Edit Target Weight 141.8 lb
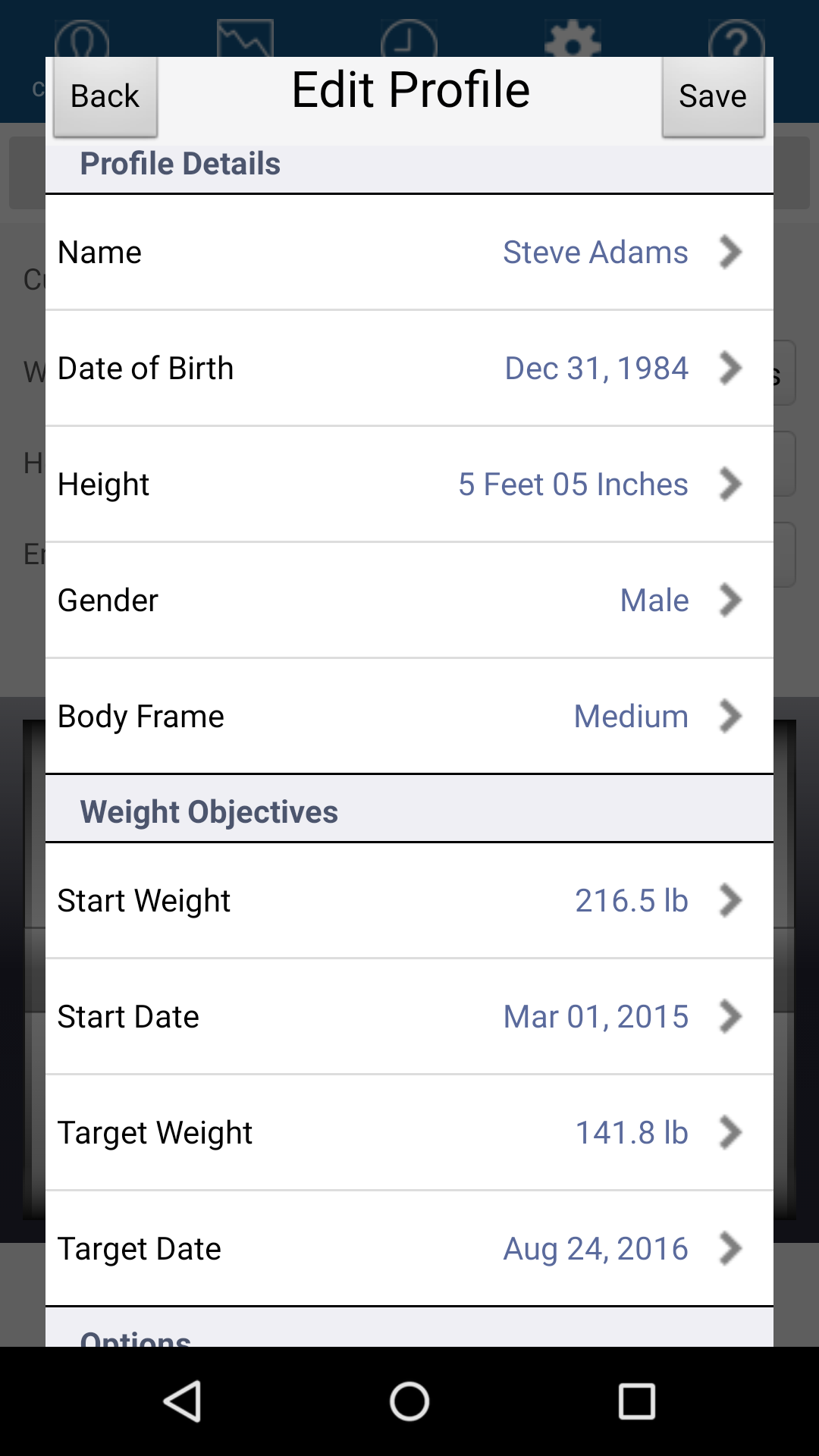Viewport: 819px width, 1456px height. 409,1132
